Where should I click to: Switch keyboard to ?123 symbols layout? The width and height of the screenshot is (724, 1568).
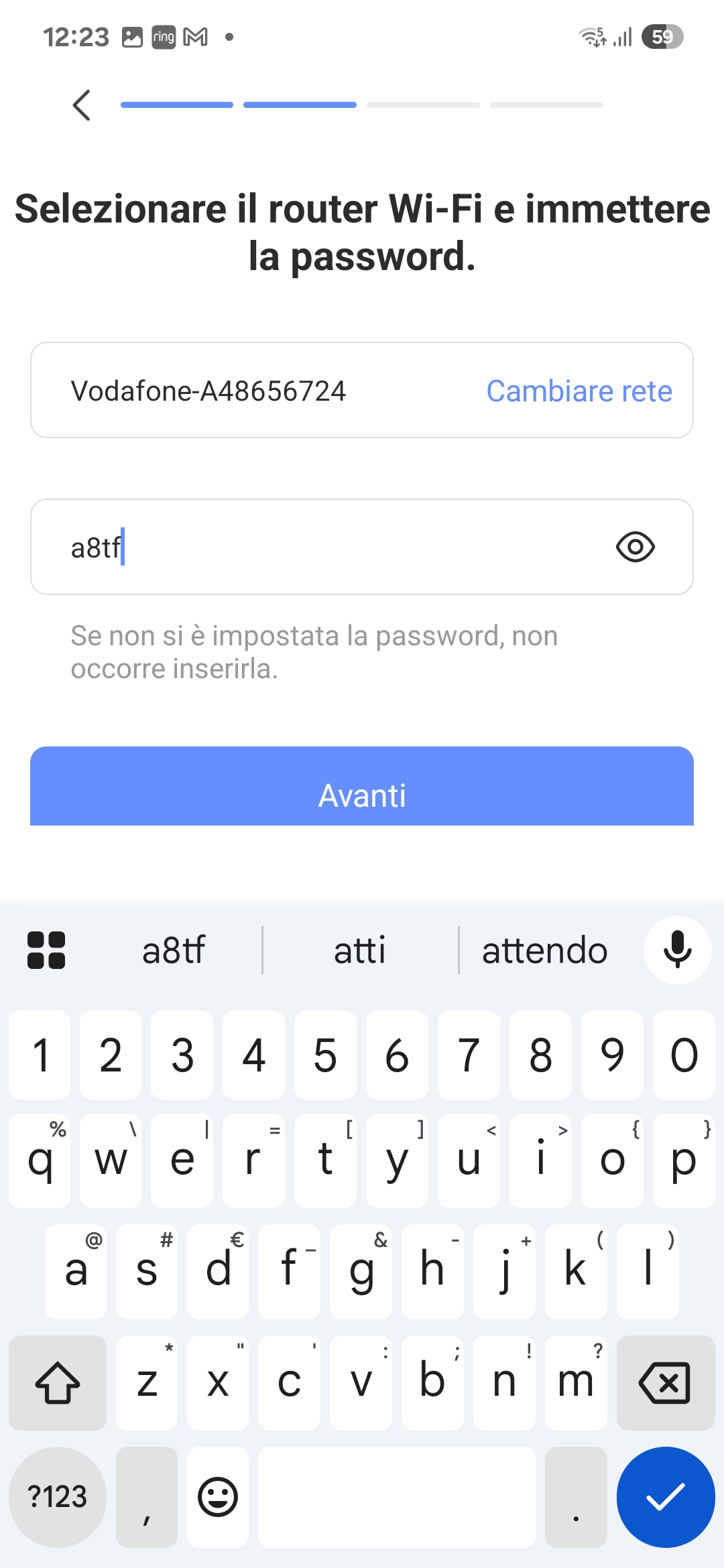(58, 1497)
